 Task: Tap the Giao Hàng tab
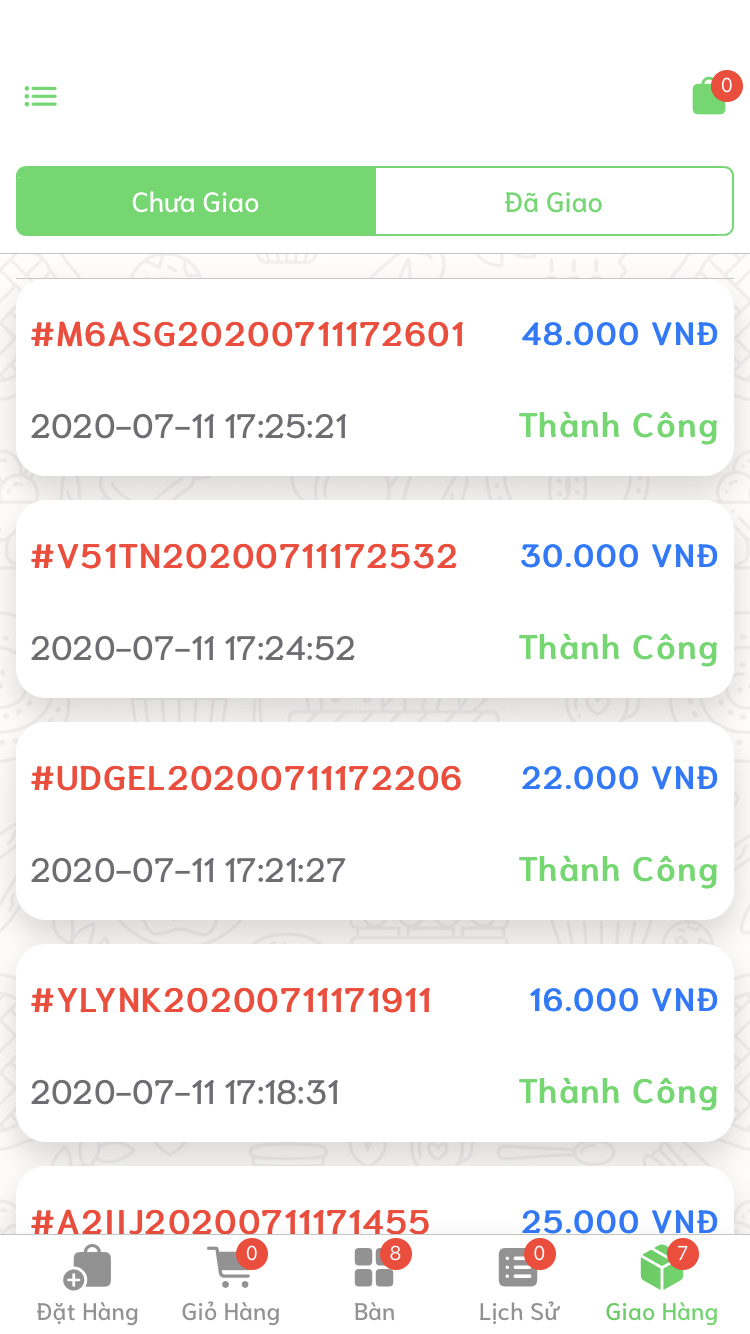tap(661, 1285)
